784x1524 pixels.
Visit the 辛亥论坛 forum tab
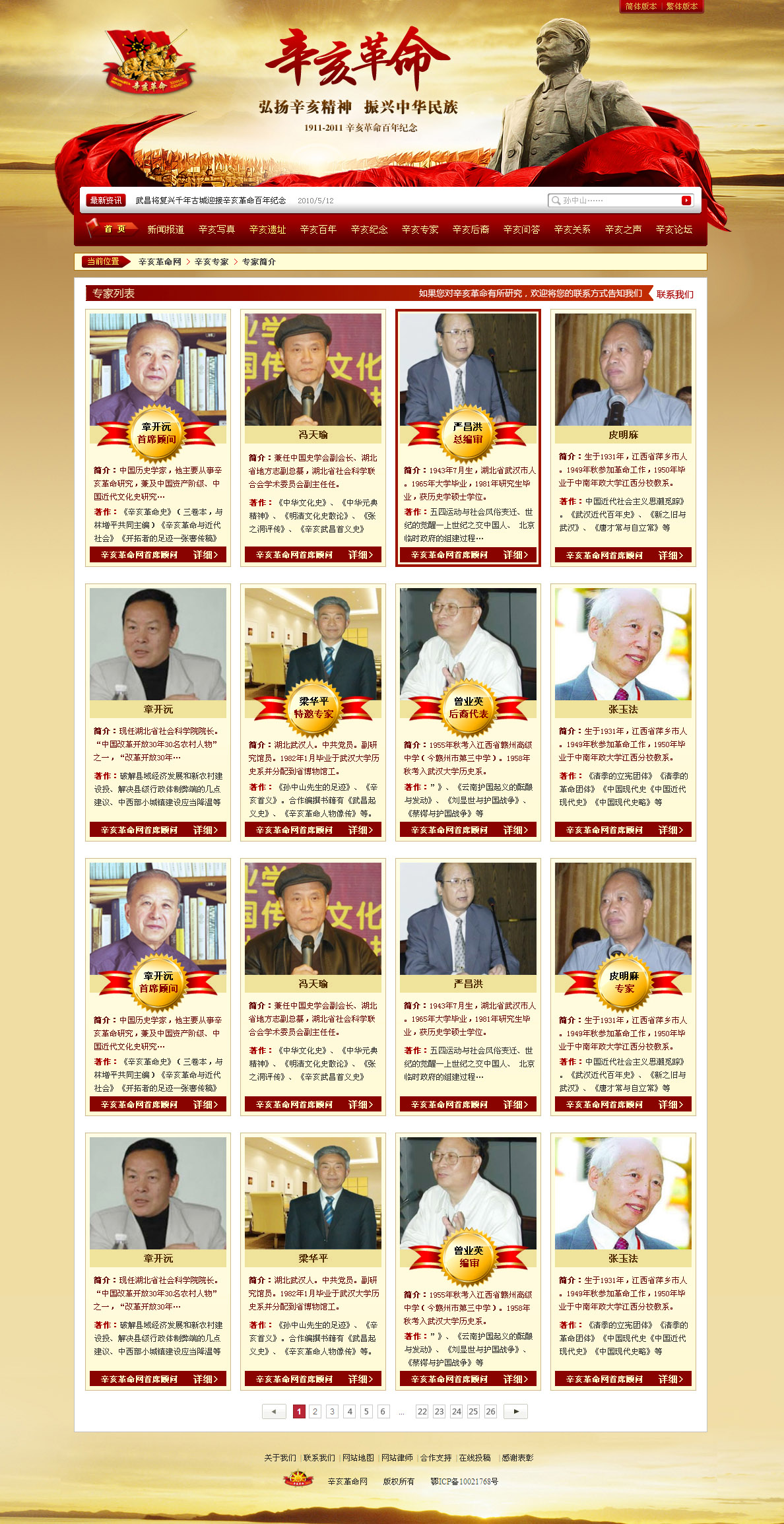tap(674, 229)
